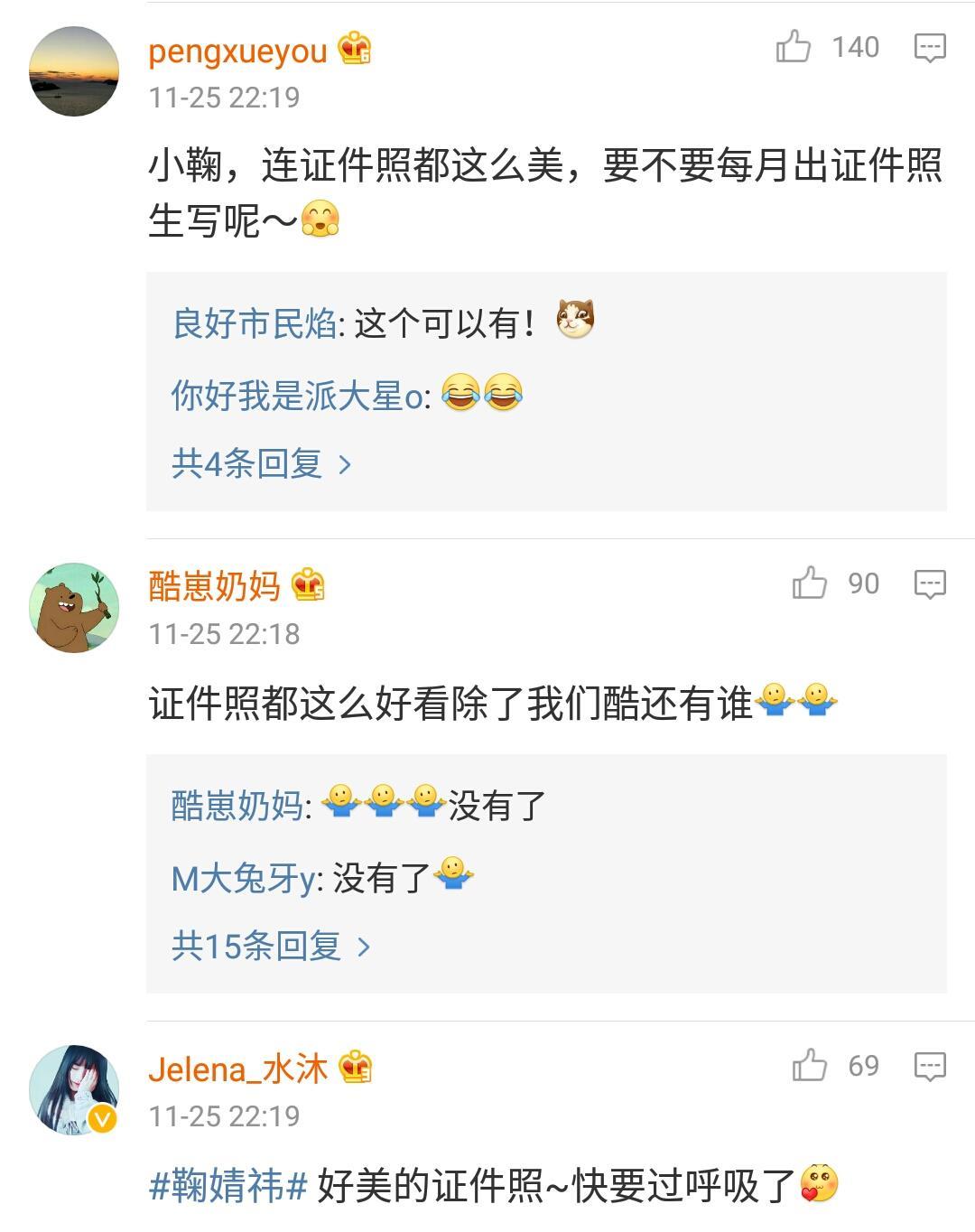This screenshot has height=1232, width=975.
Task: Tap comment icon on Jelena_水沐's comment
Action: [x=929, y=1067]
